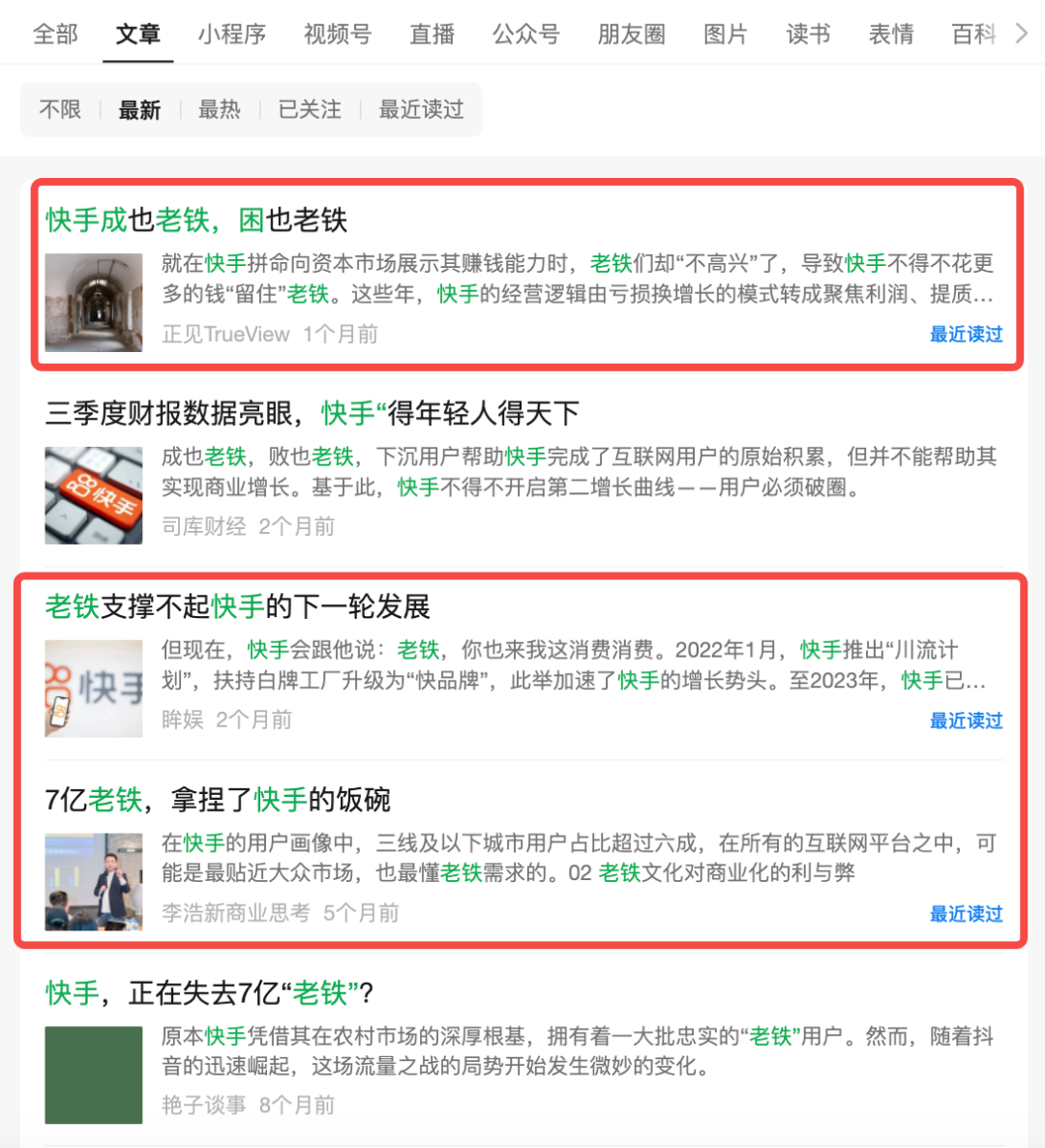This screenshot has height=1148, width=1045.
Task: Switch to the 小程序 tab
Action: point(231,34)
